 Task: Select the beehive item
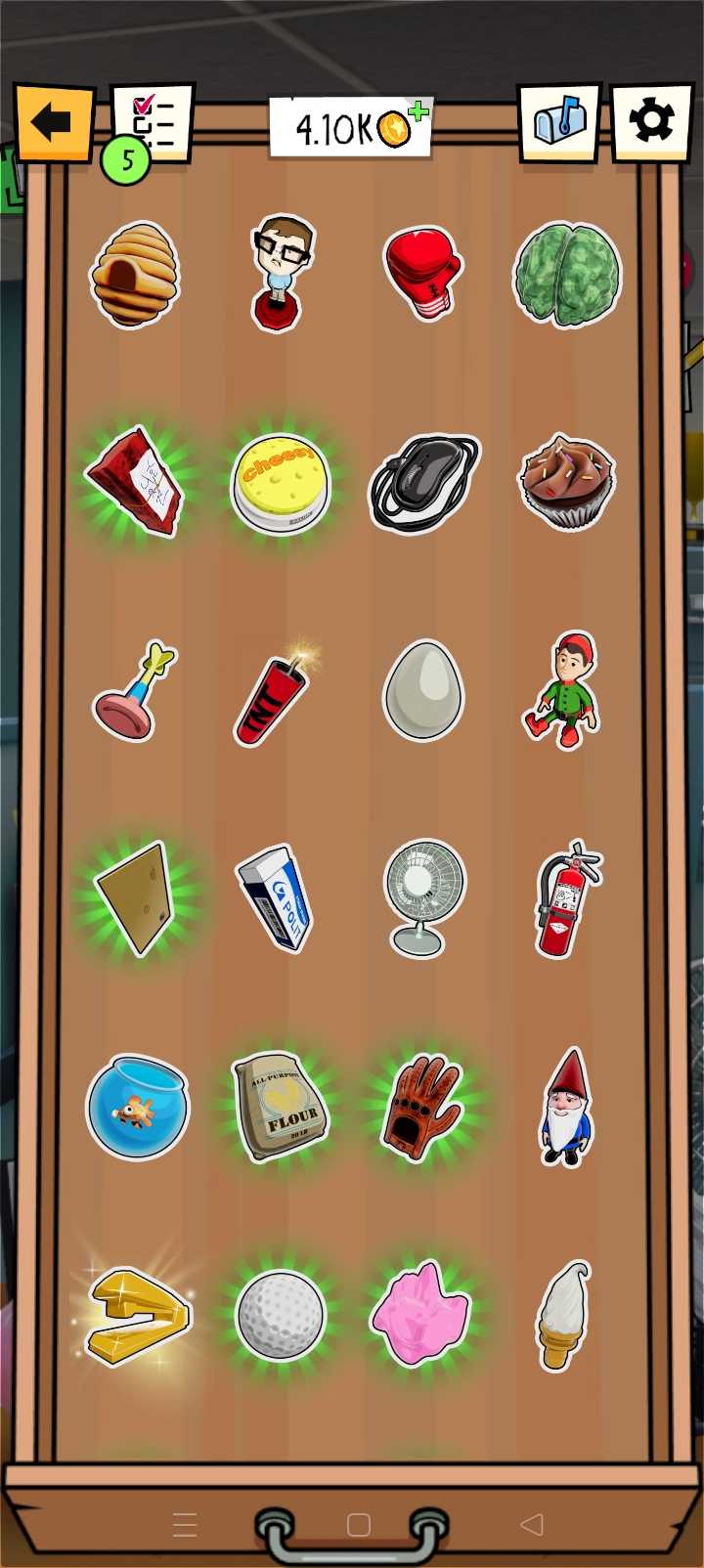135,273
